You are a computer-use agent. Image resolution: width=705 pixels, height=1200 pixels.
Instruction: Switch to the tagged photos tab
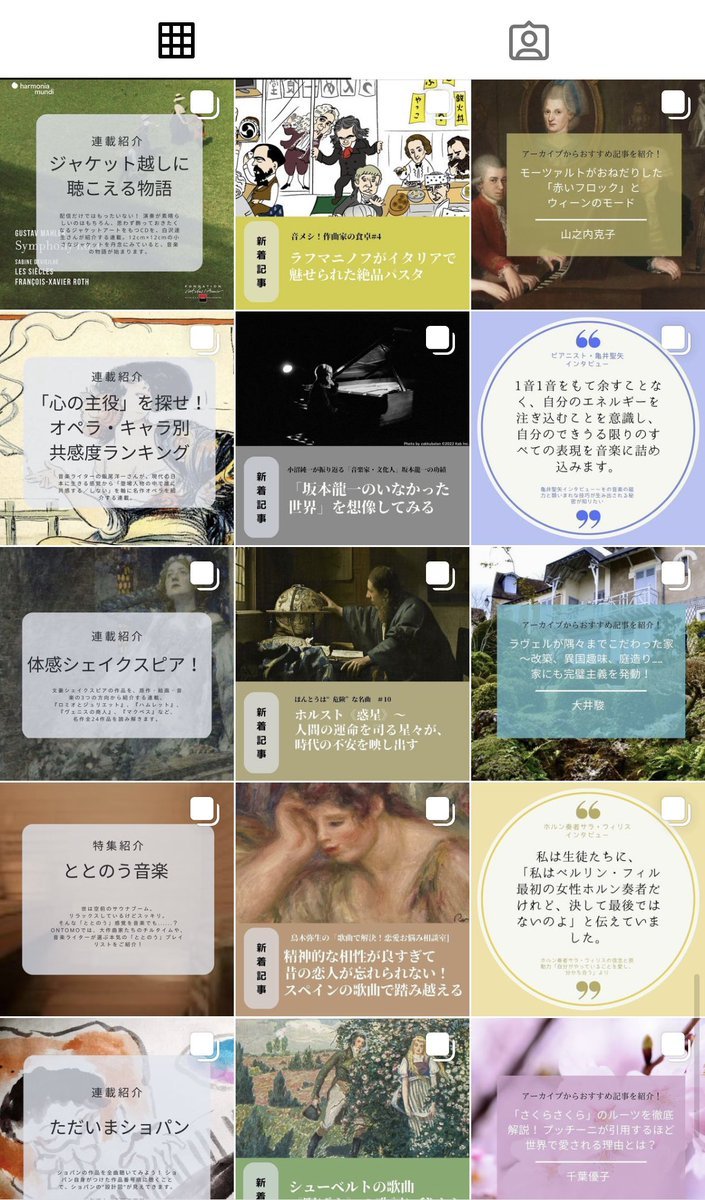pyautogui.click(x=529, y=40)
